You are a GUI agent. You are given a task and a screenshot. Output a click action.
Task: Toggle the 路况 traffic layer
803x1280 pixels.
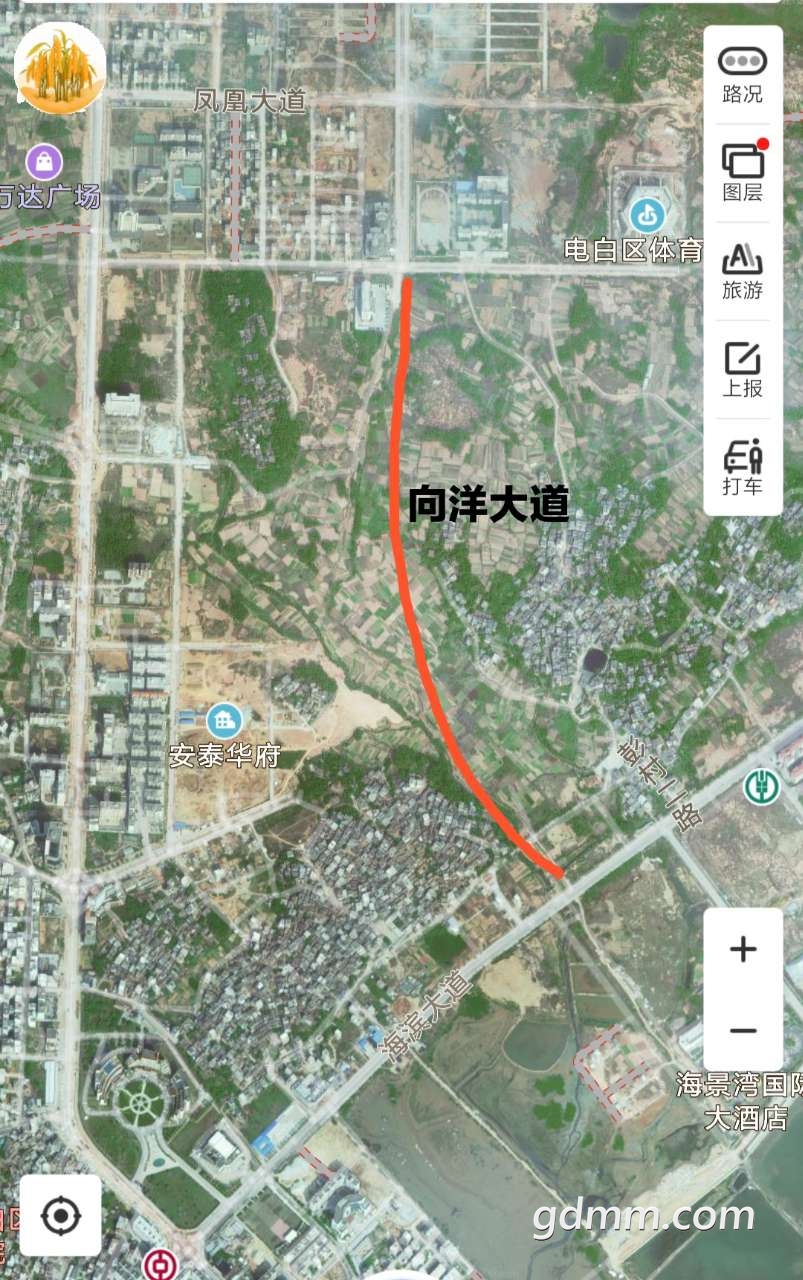[742, 73]
